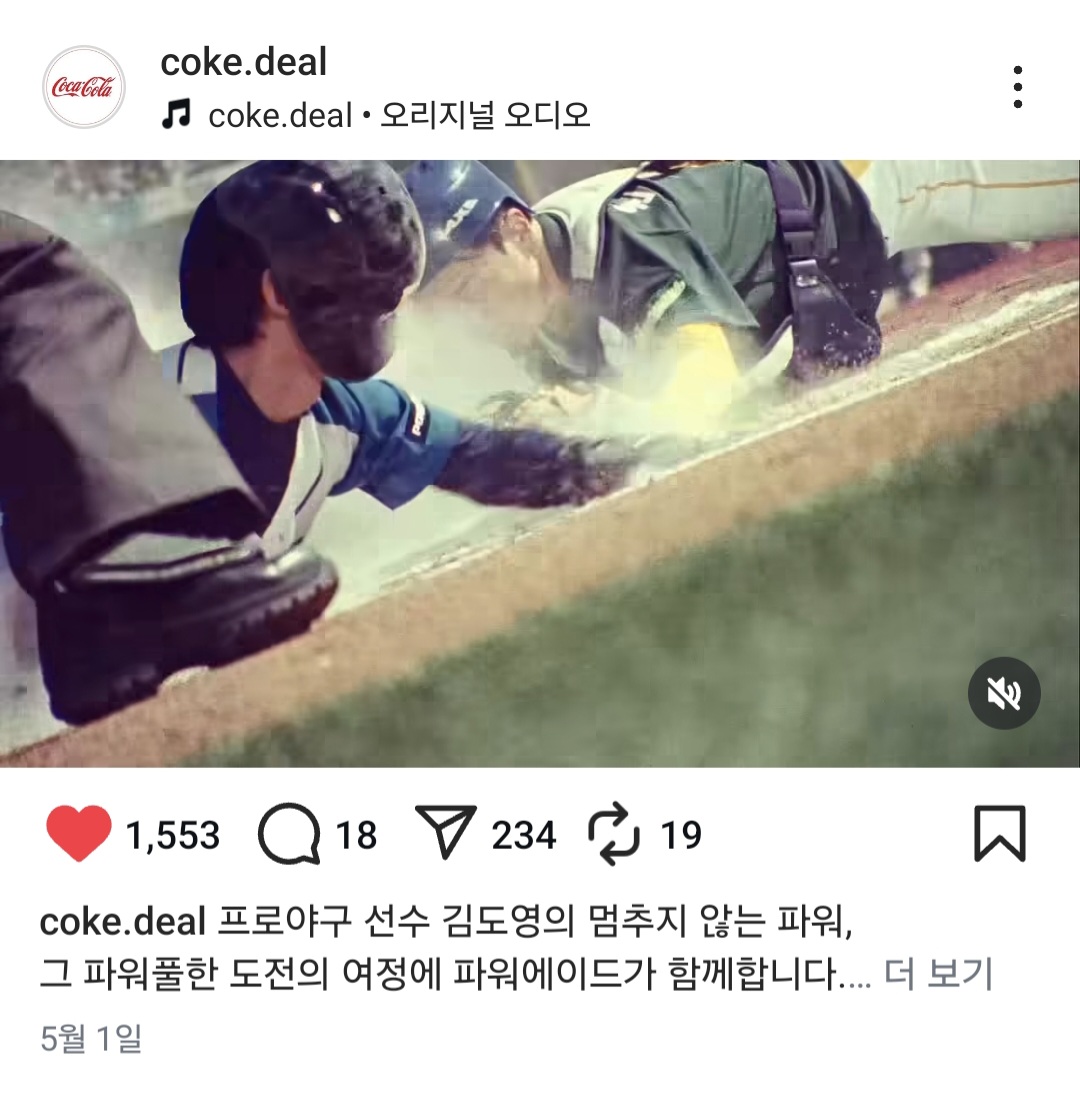The width and height of the screenshot is (1080, 1113).
Task: Open the coke.deal original audio link
Action: point(398,116)
